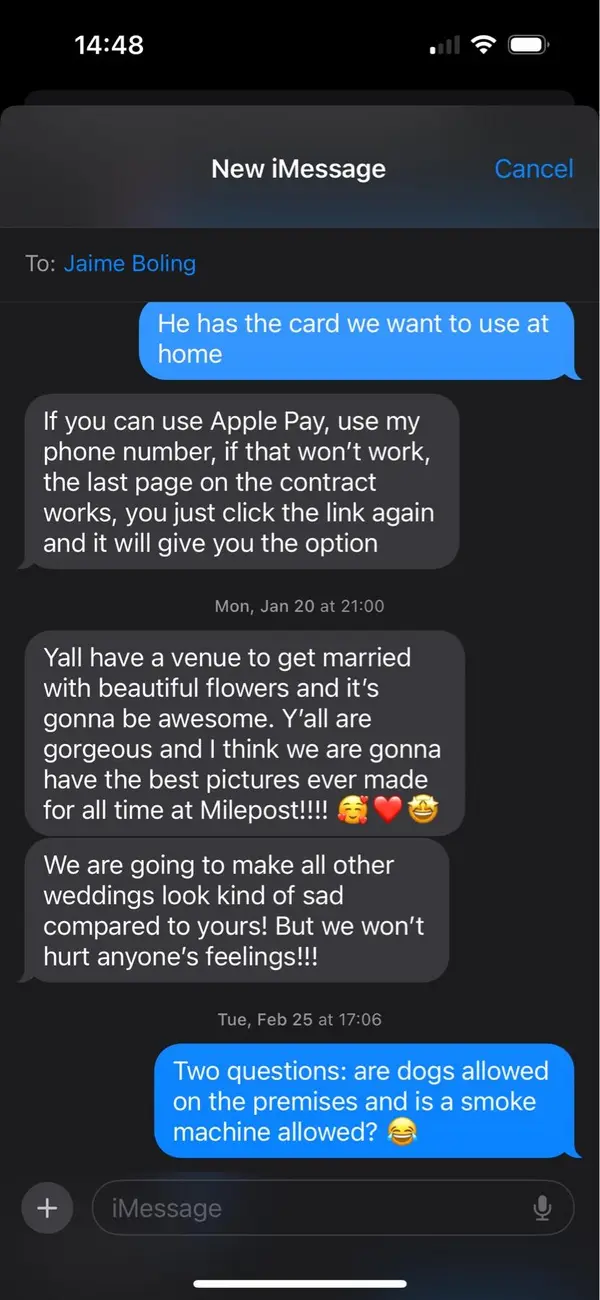Cancel the new iMessage

point(534,169)
